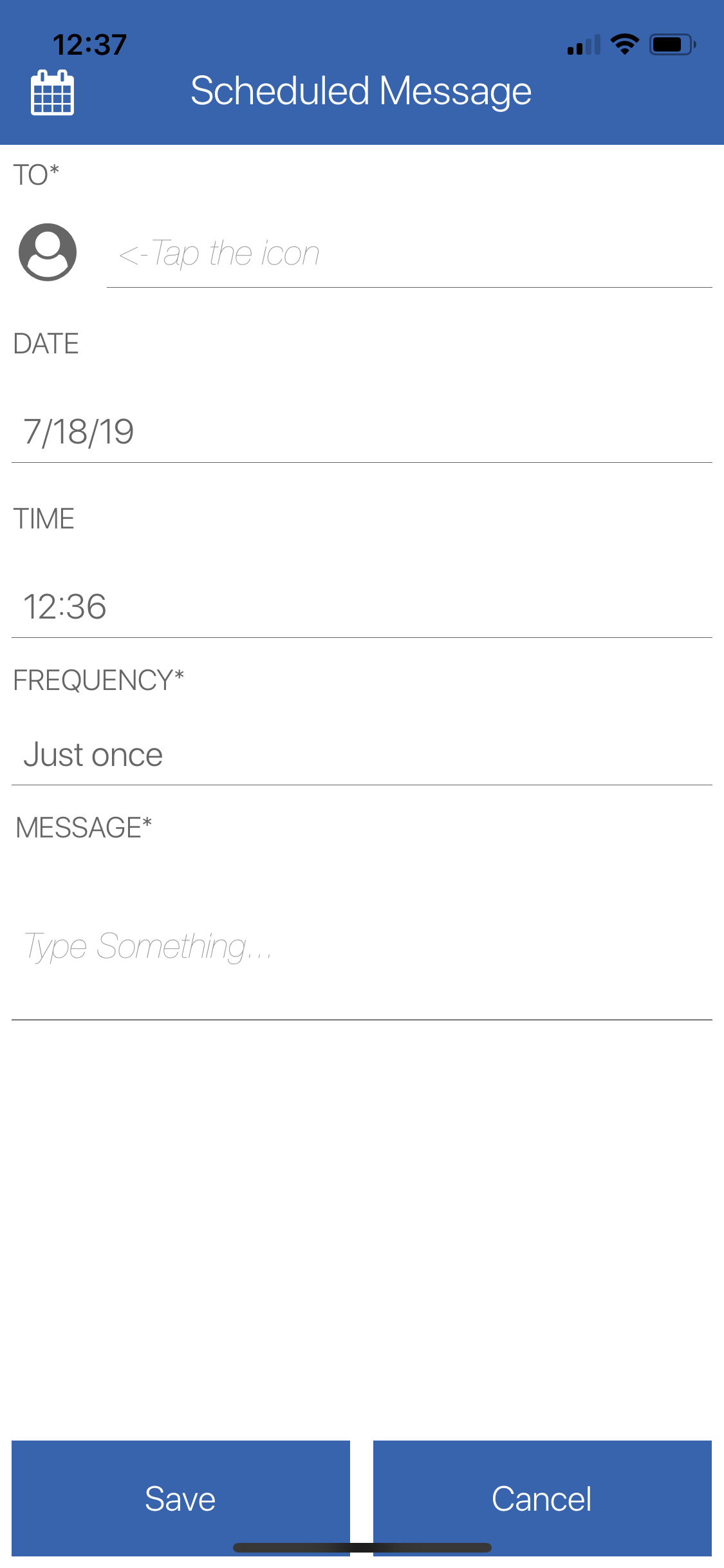Cancel the scheduled message
Image resolution: width=724 pixels, height=1568 pixels.
(542, 1497)
